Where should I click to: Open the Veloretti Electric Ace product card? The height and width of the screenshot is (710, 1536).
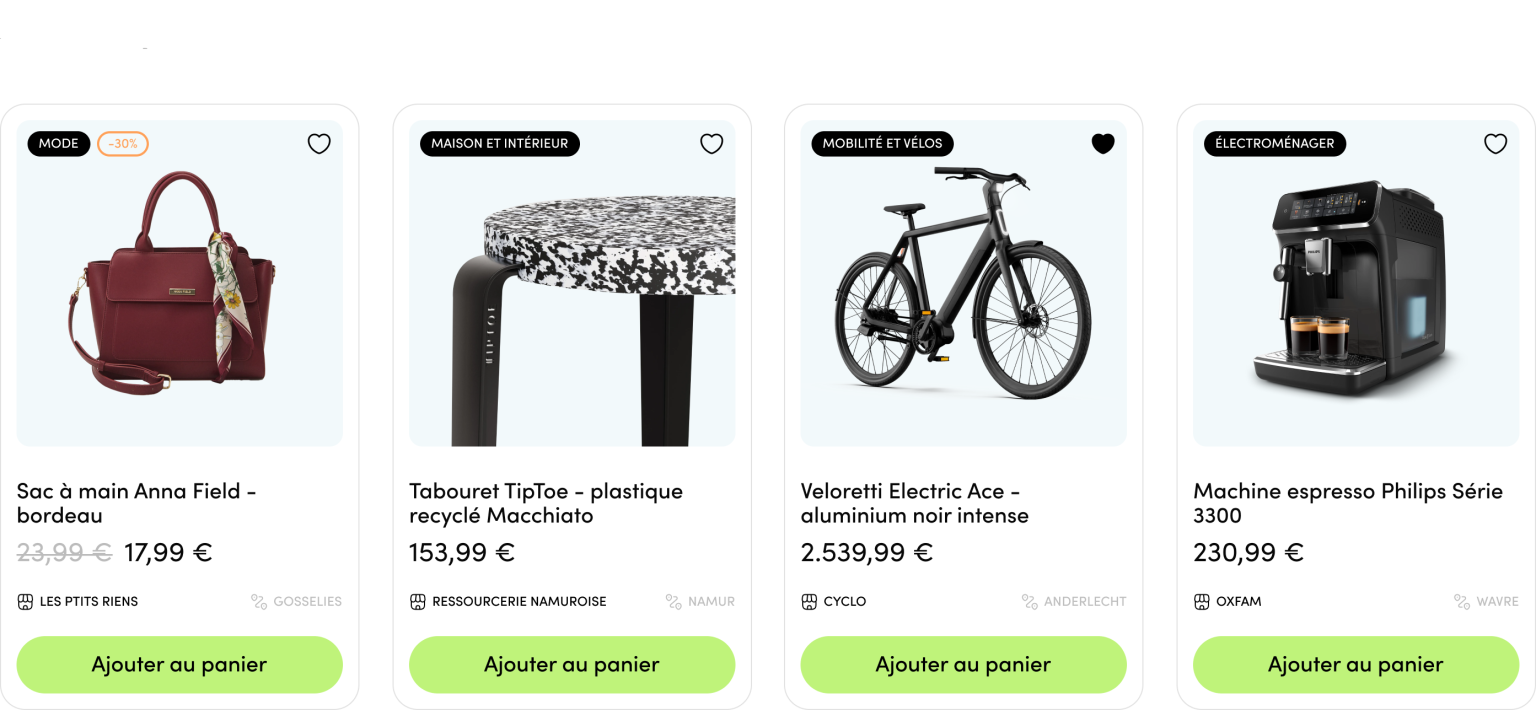913,503
